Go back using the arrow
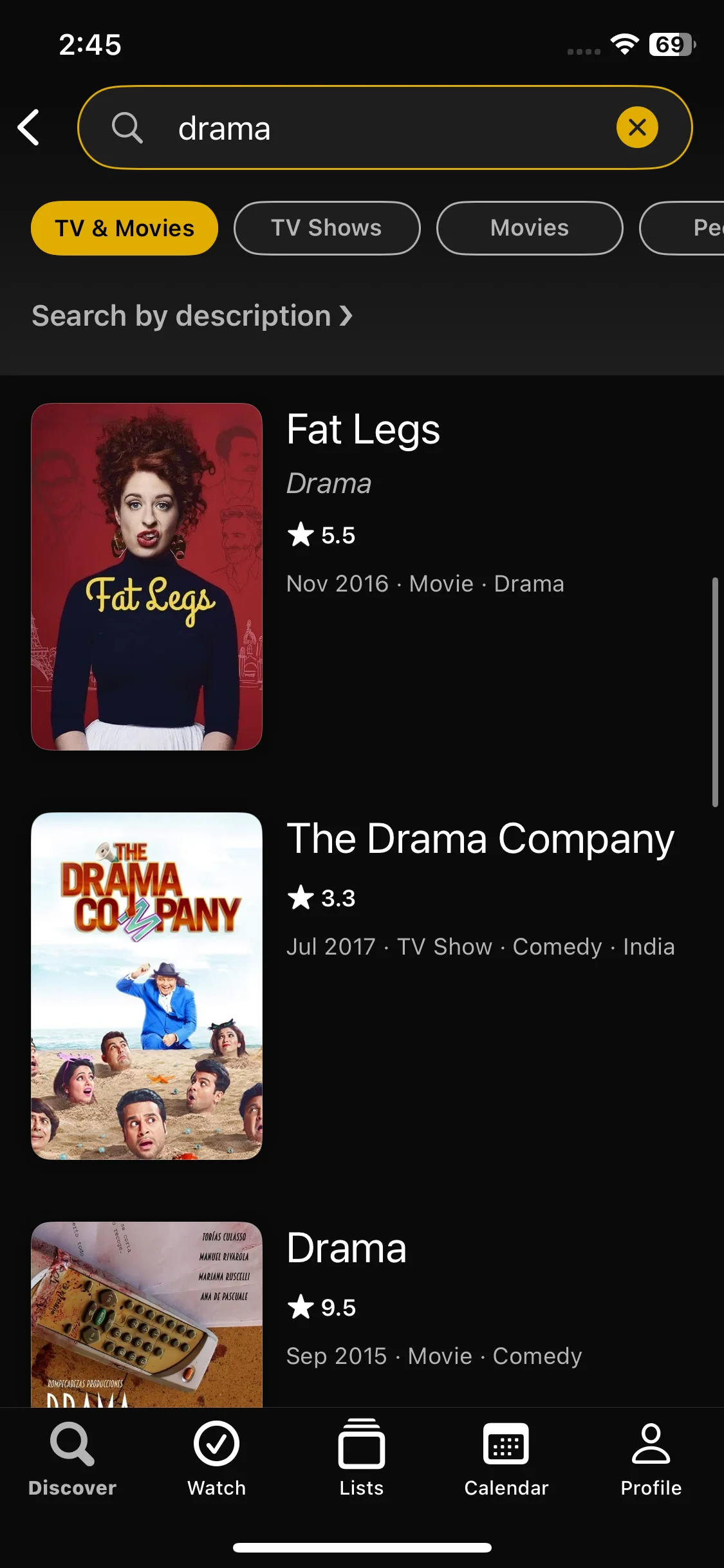 click(29, 127)
